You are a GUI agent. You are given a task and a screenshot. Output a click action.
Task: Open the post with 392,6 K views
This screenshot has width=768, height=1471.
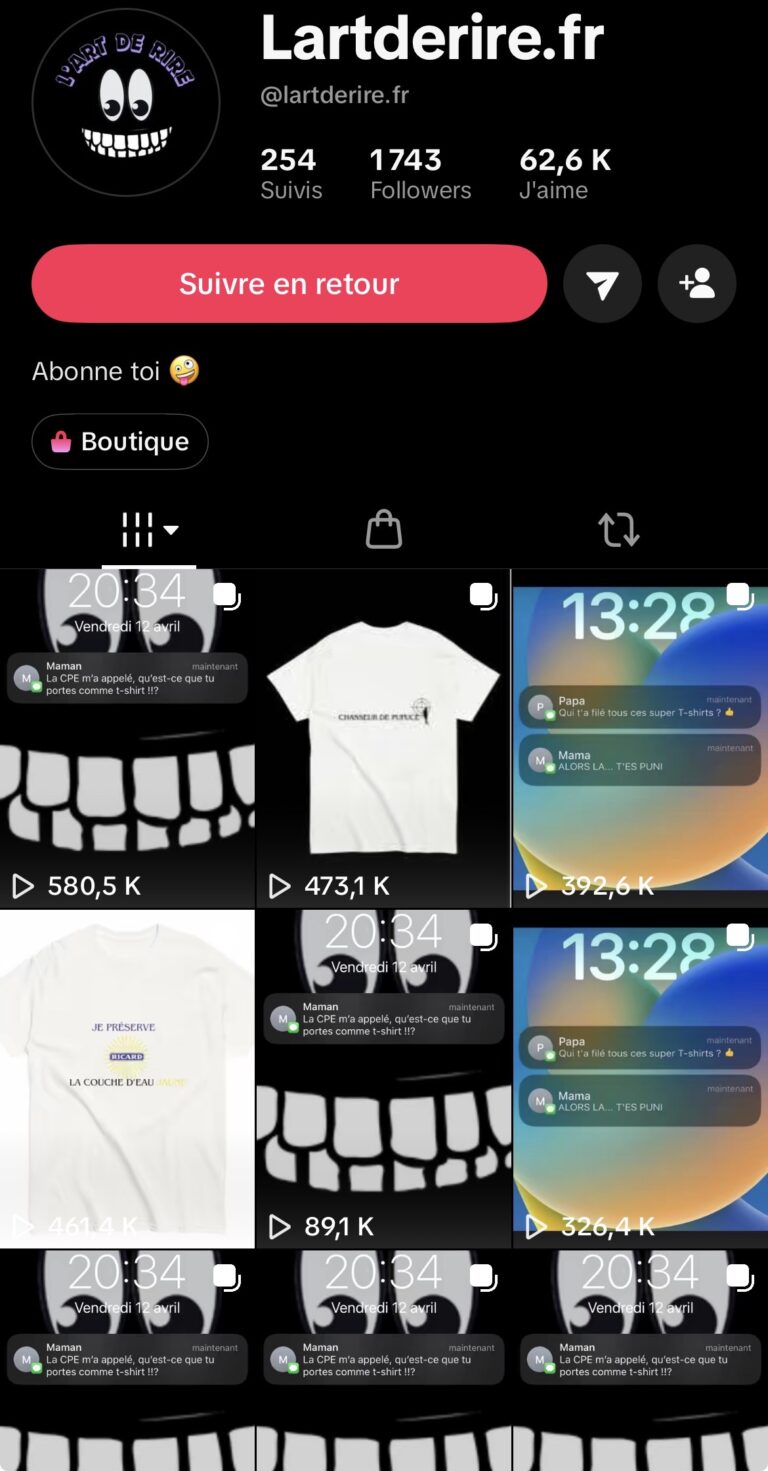click(x=640, y=740)
